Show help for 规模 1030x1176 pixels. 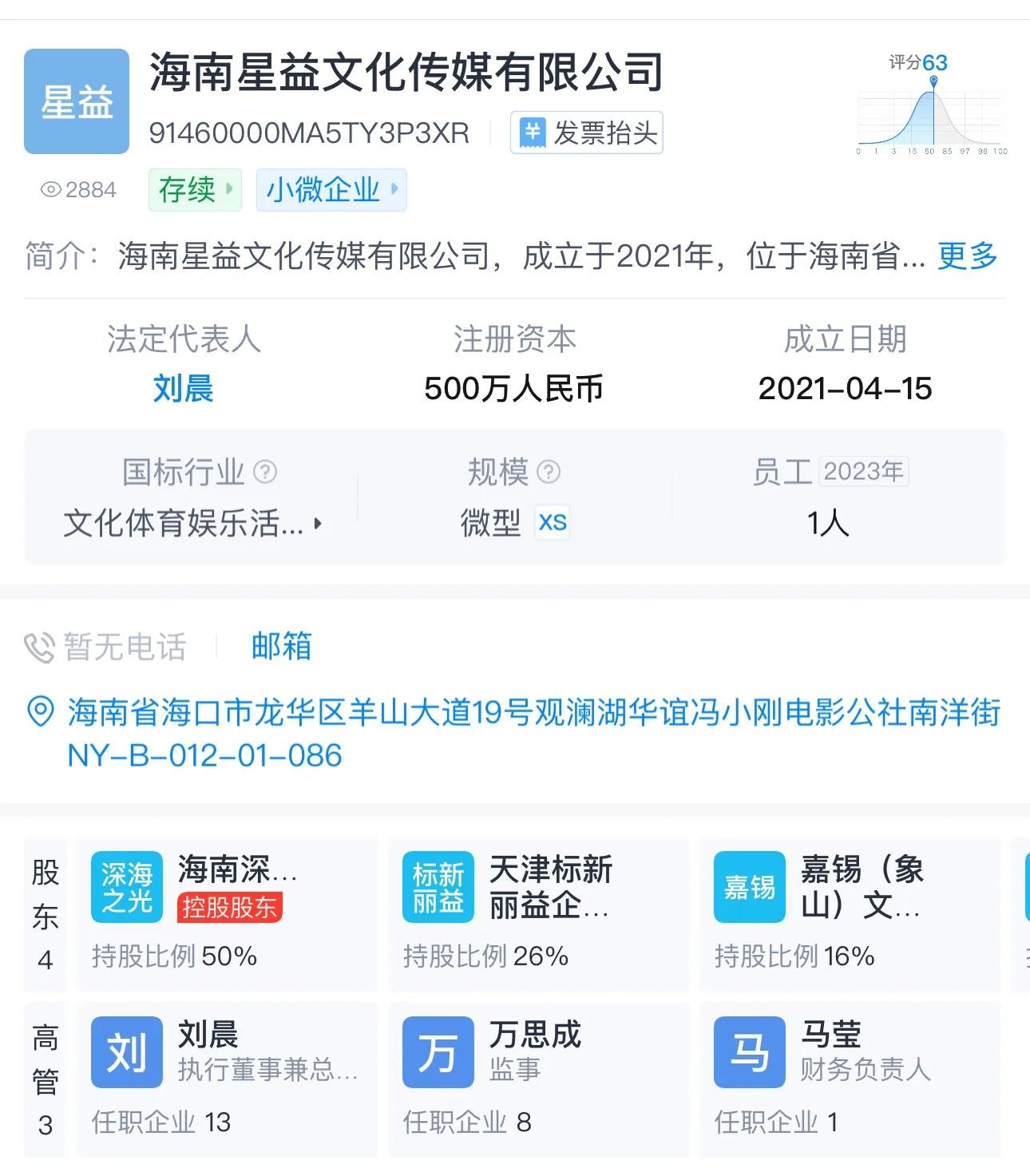point(549,472)
